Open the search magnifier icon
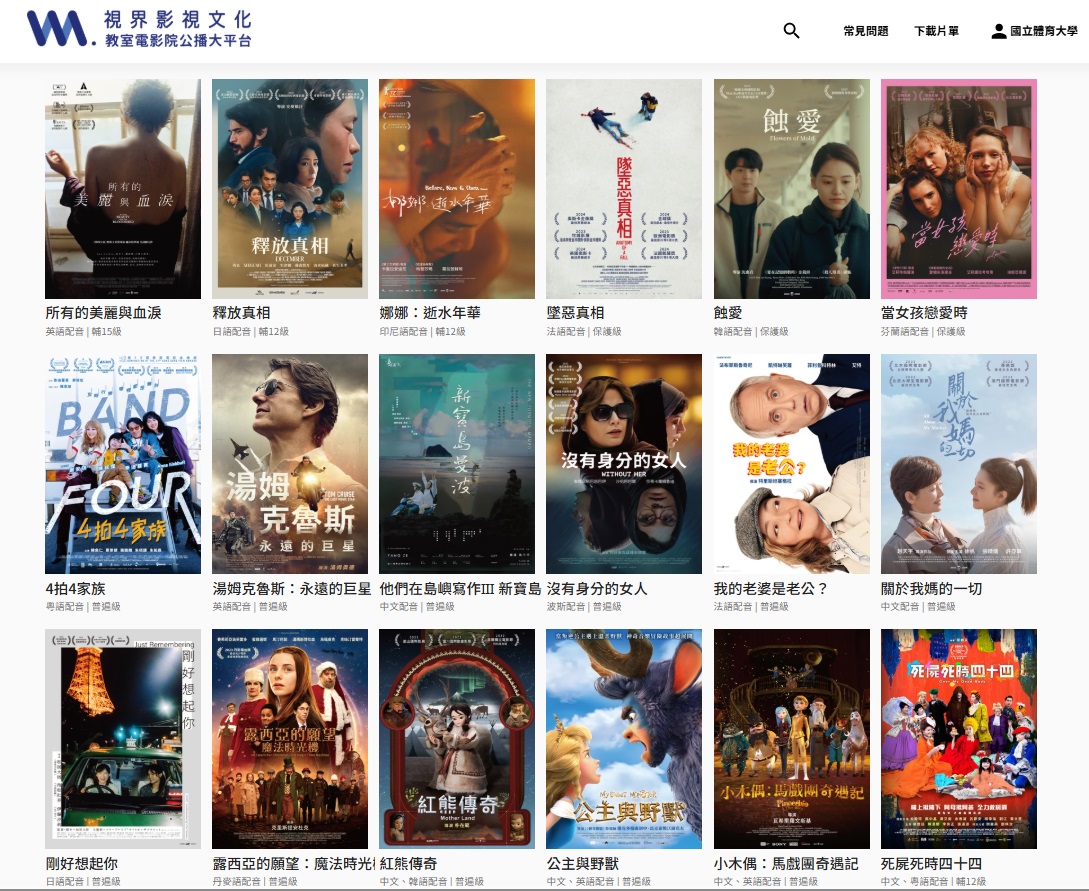The height and width of the screenshot is (891, 1089). tap(791, 31)
